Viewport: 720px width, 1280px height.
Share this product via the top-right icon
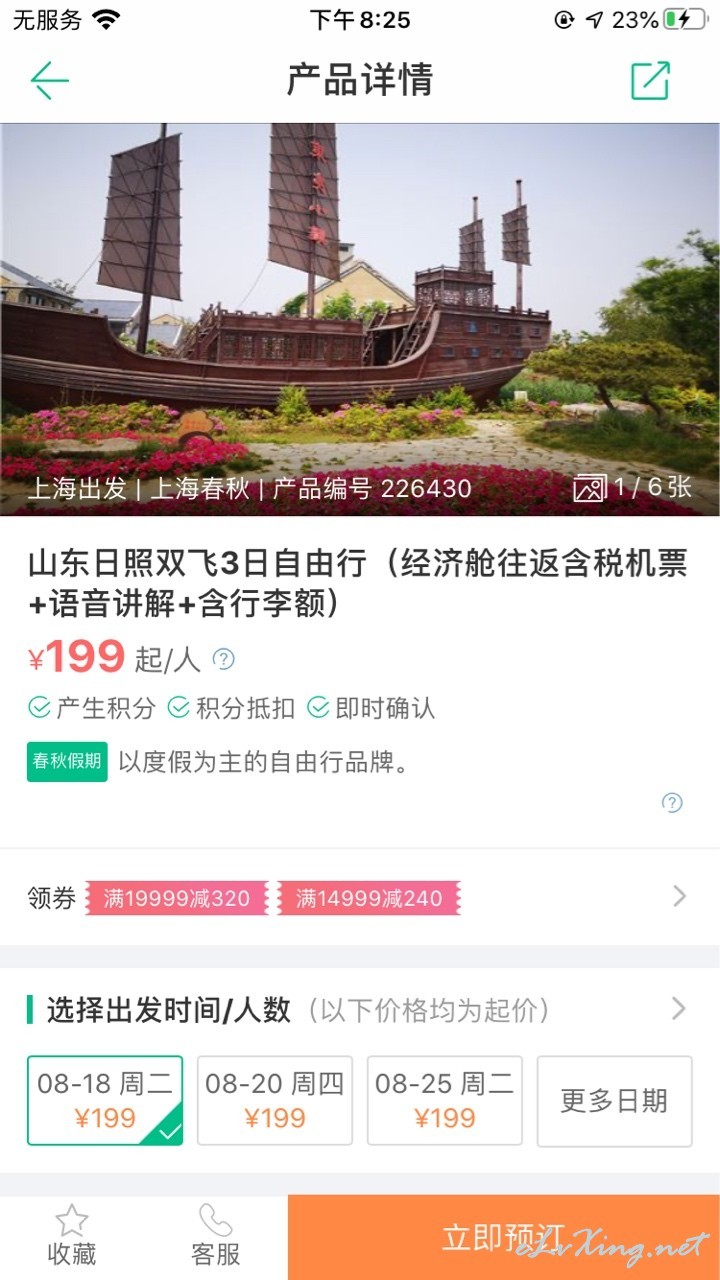click(650, 80)
